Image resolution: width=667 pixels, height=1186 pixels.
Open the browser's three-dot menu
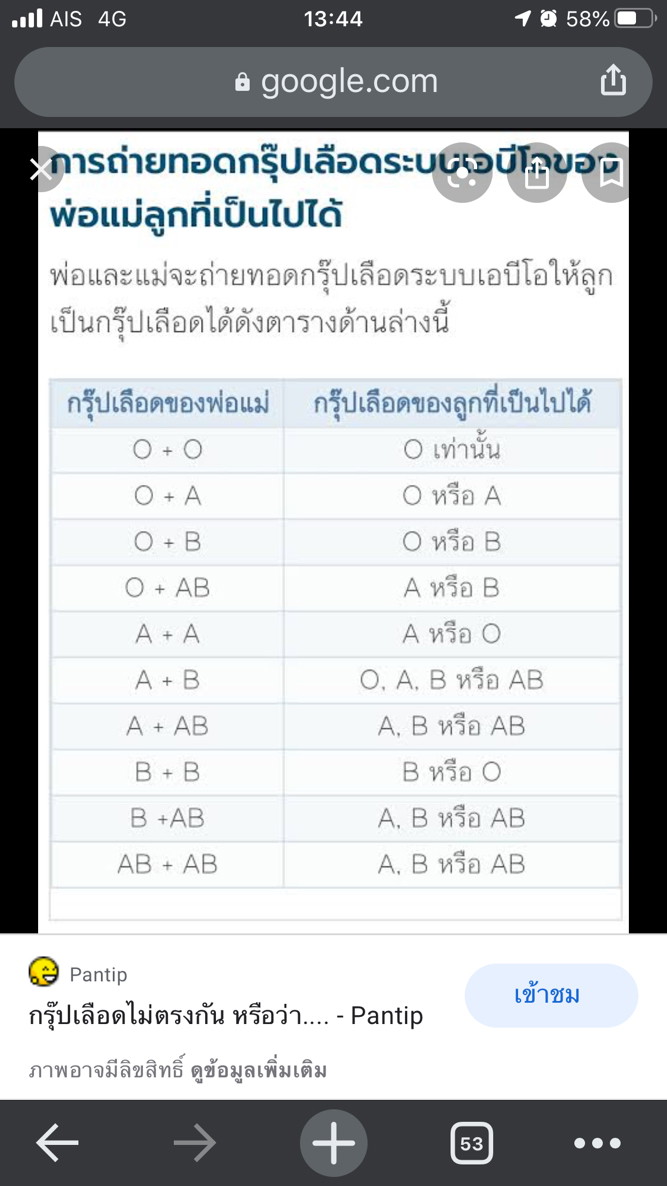click(x=597, y=1143)
